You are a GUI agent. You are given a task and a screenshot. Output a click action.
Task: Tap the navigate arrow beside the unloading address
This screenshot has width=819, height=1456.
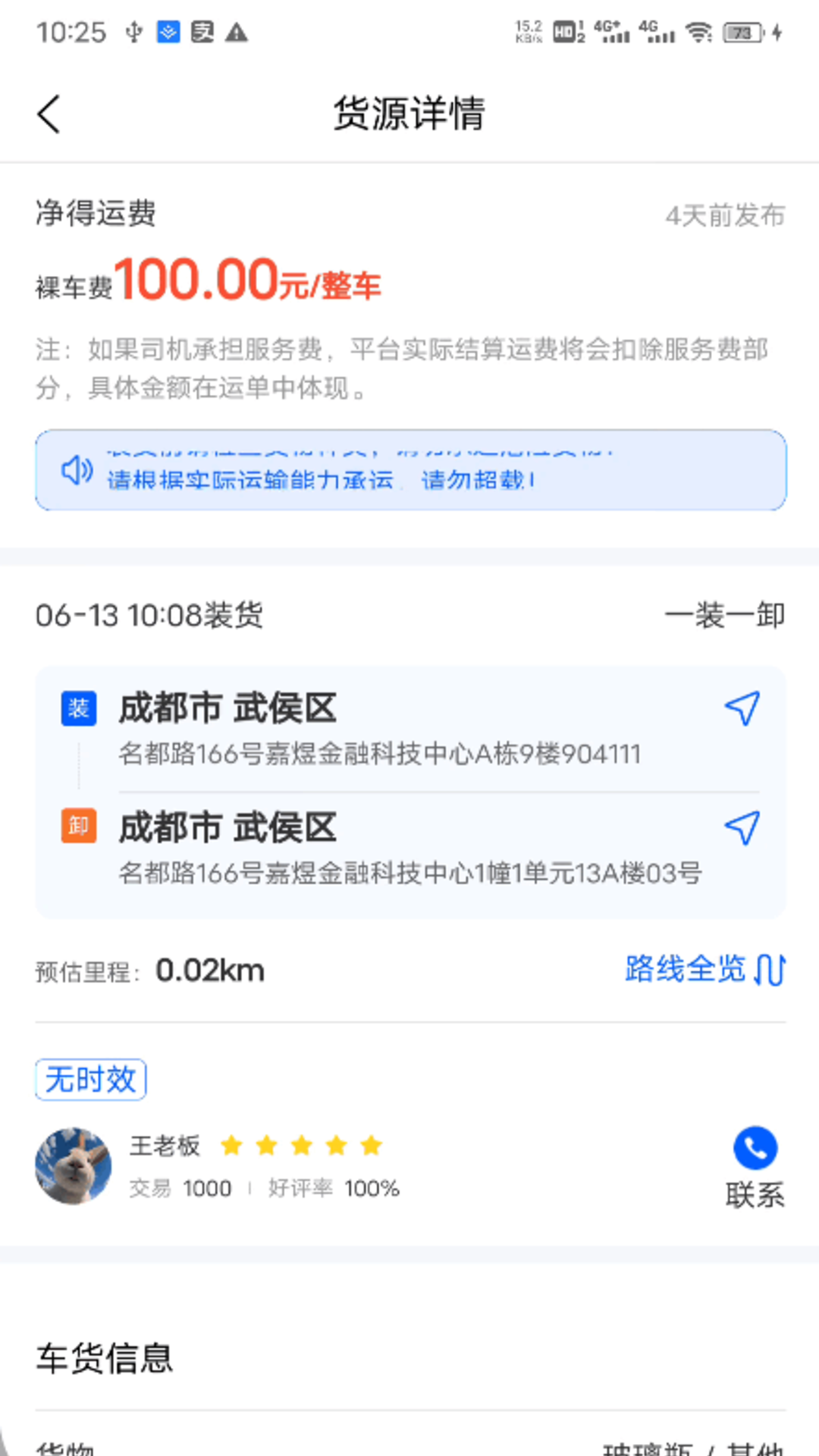[x=742, y=827]
